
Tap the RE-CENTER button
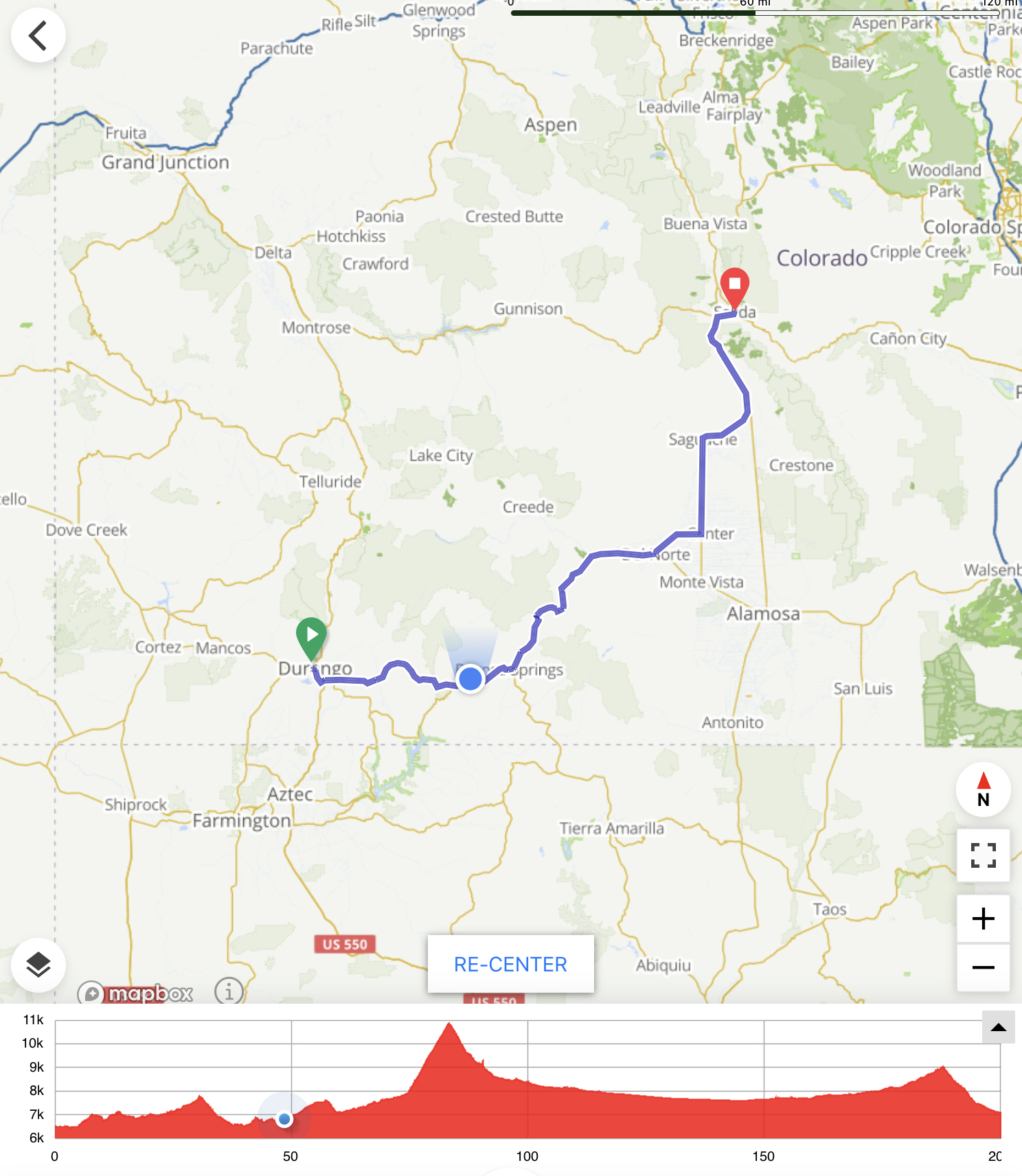pos(510,964)
